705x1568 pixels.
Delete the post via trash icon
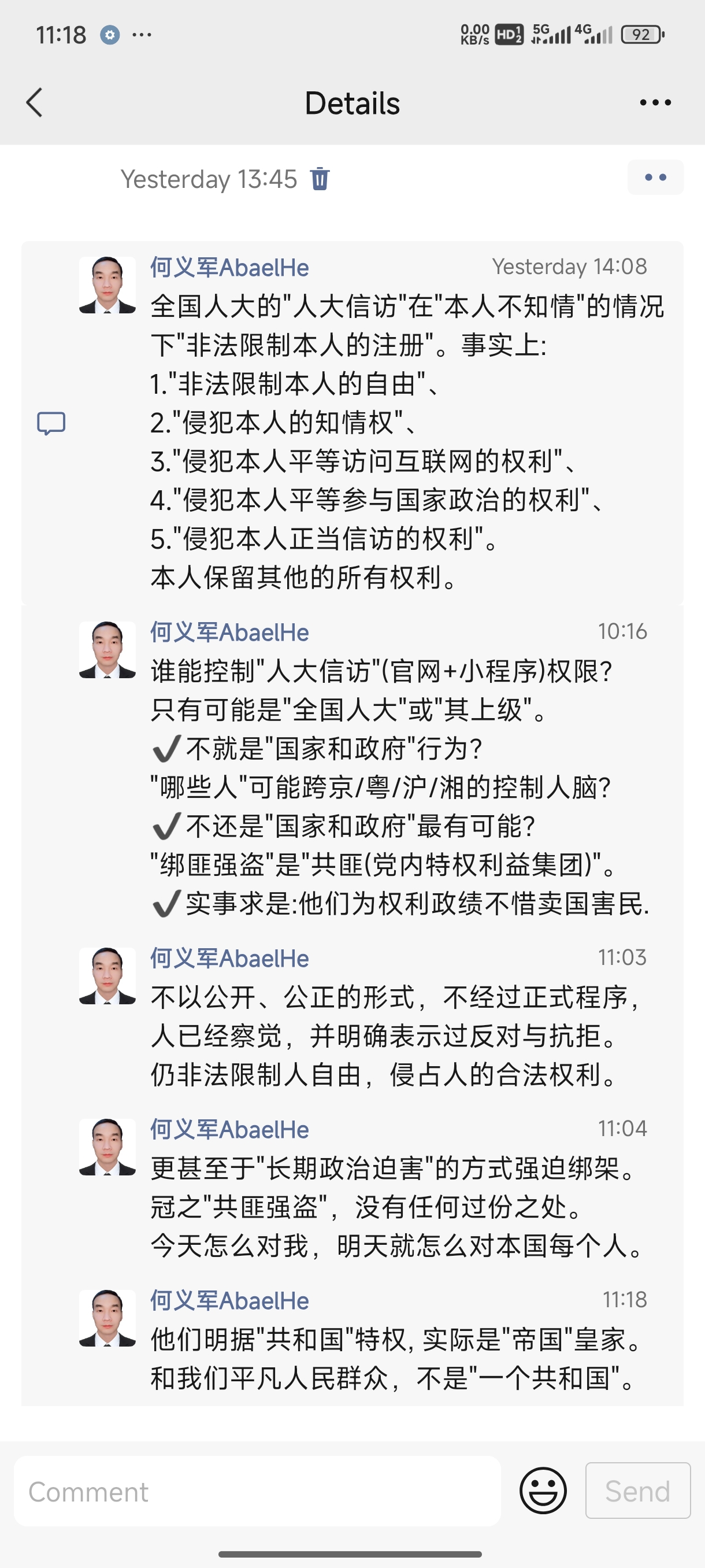tap(320, 179)
